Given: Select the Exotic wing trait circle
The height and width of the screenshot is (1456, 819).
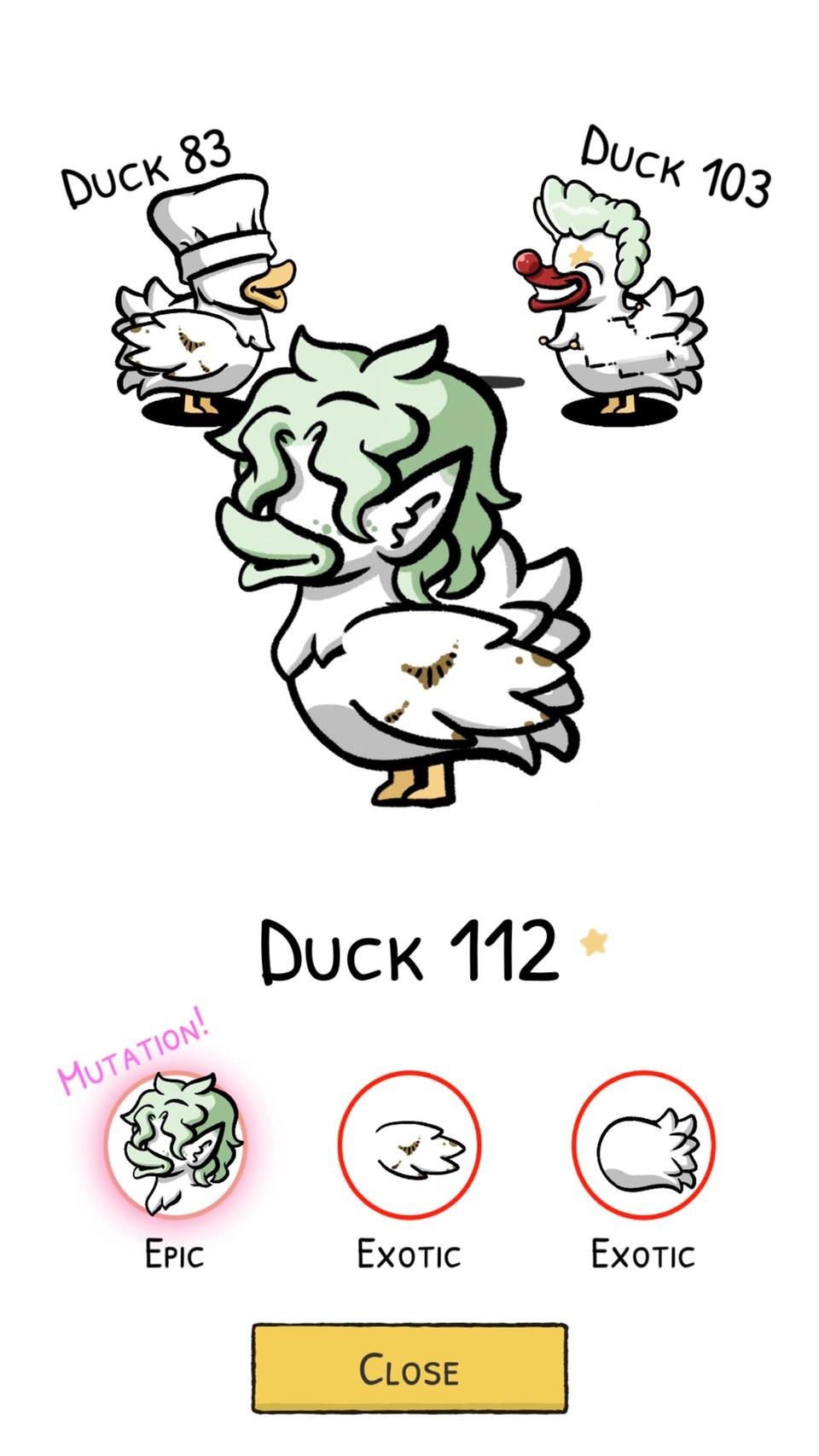Looking at the screenshot, I should point(409,1144).
